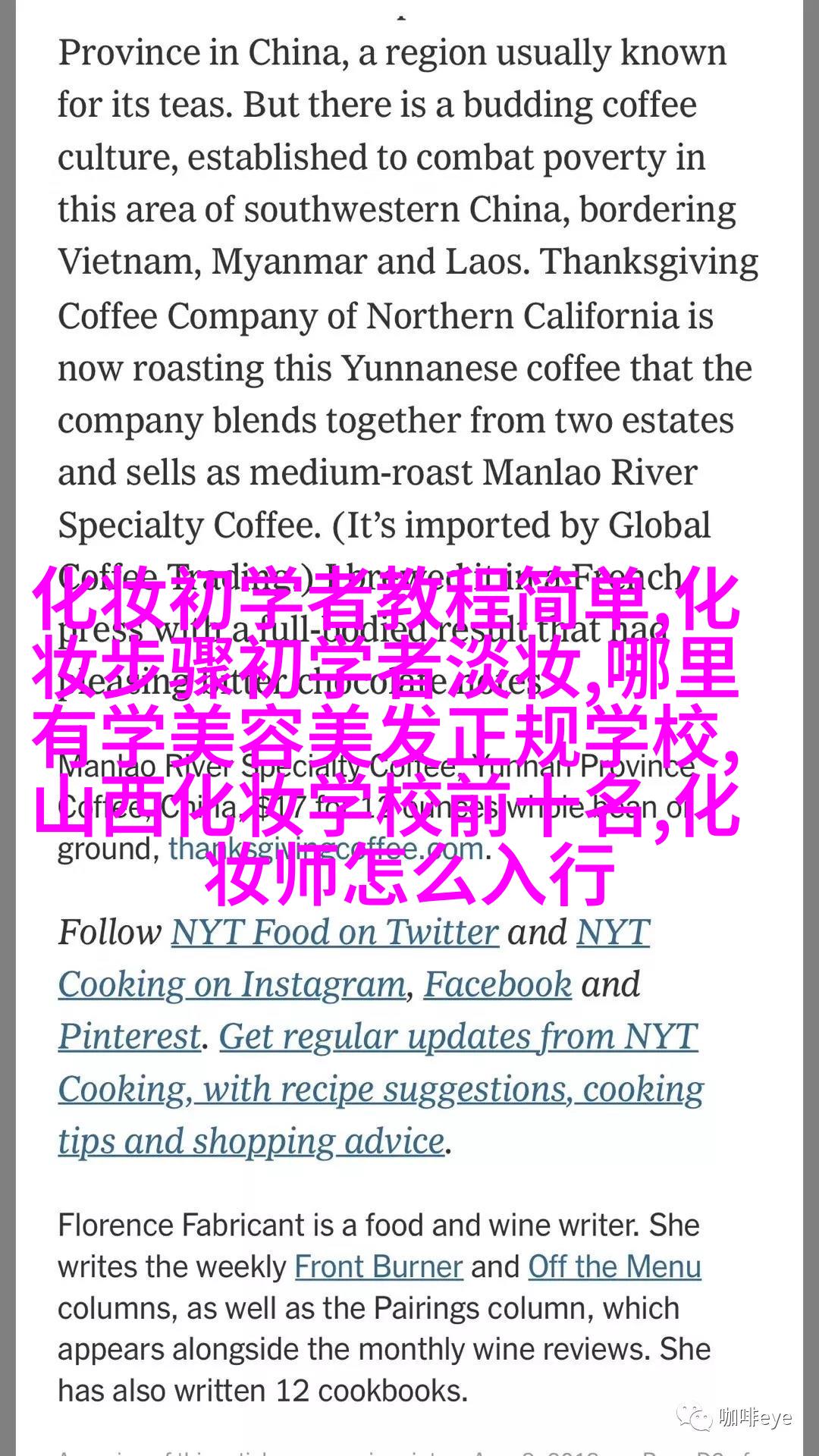Open the Off the Menu column link
The width and height of the screenshot is (819, 1456).
pyautogui.click(x=614, y=1267)
